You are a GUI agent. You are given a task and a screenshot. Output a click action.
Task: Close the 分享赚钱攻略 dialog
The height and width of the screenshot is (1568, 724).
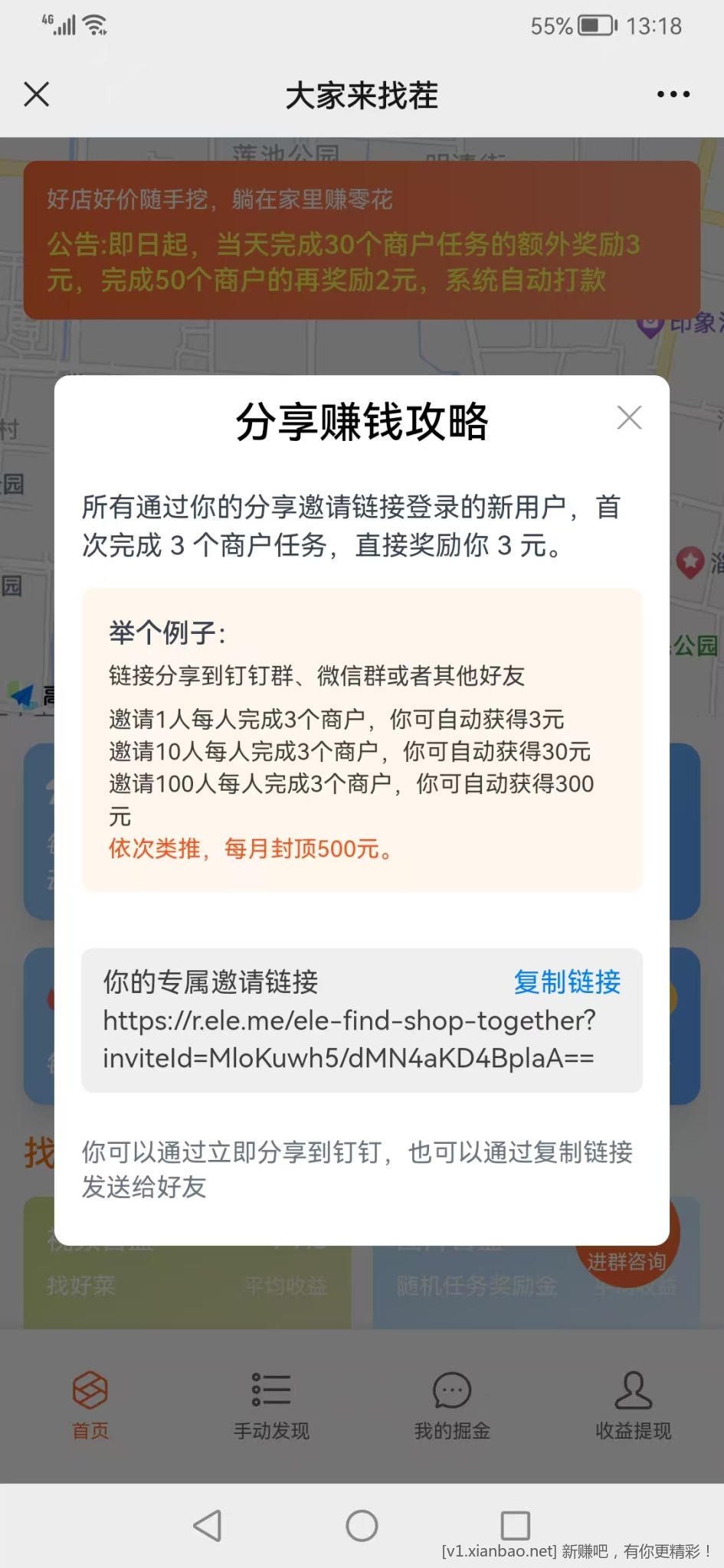[629, 417]
